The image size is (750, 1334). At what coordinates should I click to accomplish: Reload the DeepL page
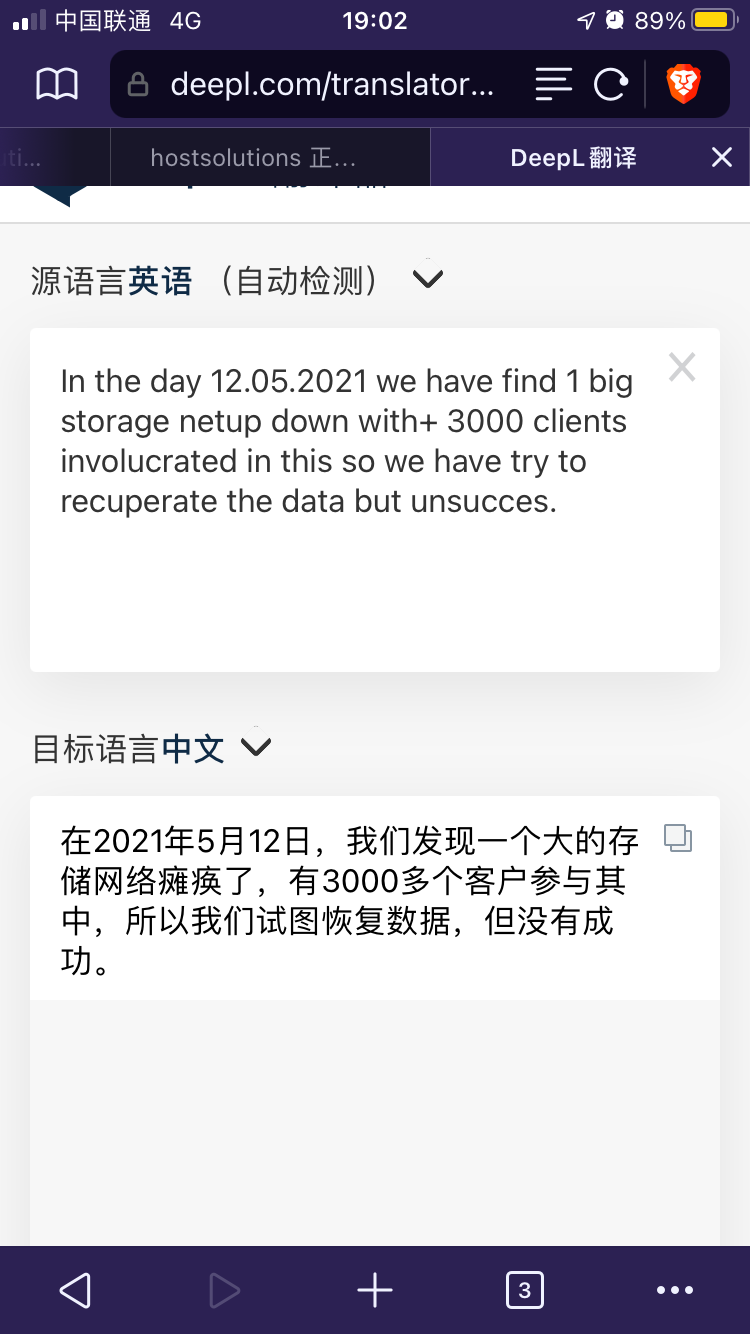tap(610, 84)
